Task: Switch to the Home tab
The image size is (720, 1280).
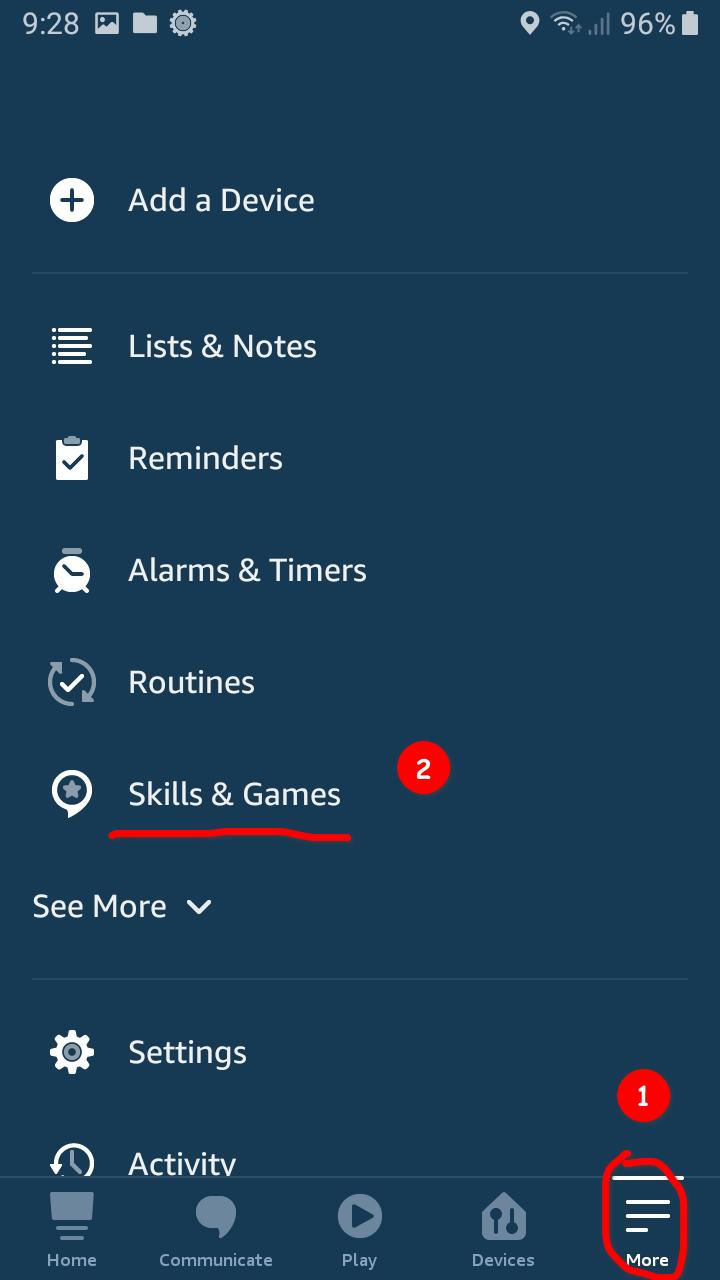Action: tap(72, 1229)
